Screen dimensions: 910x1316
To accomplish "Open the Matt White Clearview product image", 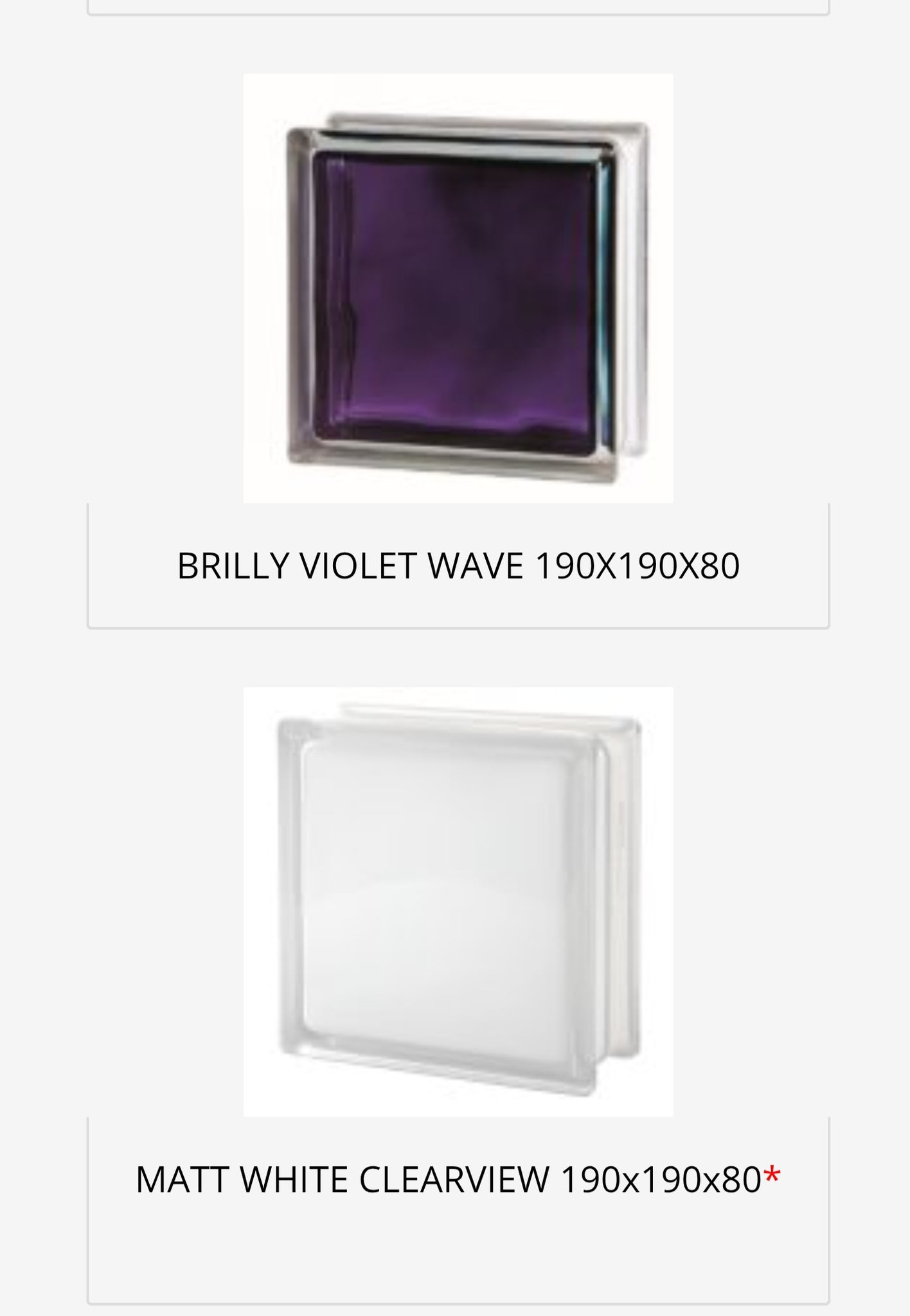I will tap(458, 901).
